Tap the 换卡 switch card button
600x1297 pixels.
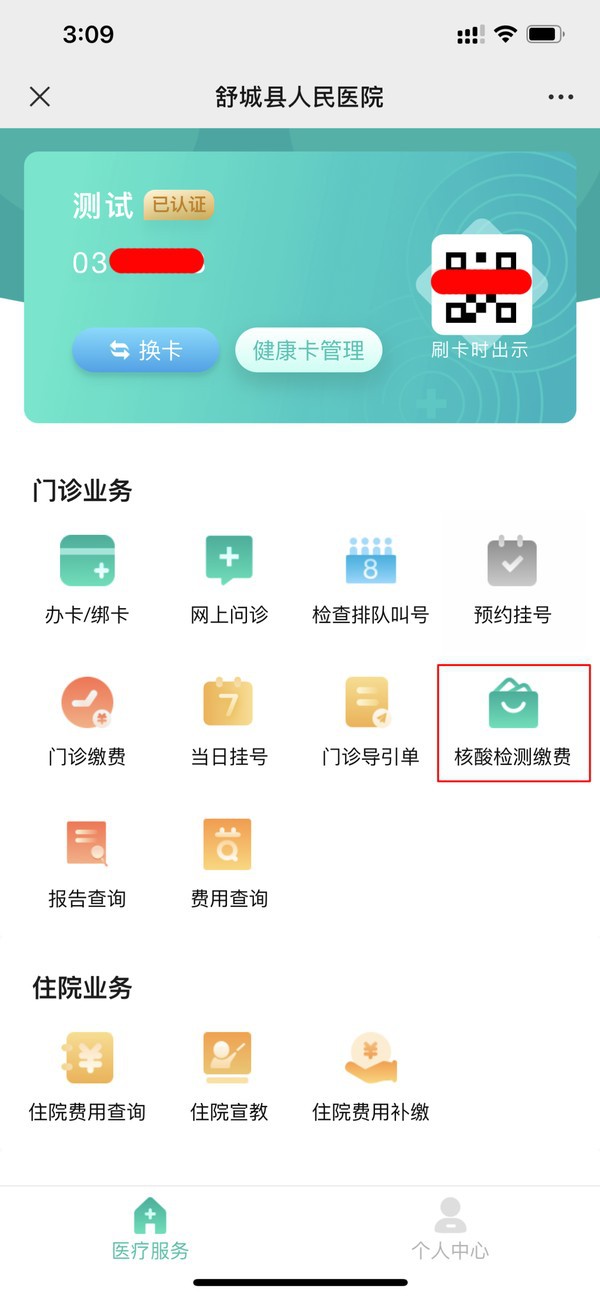coord(146,350)
